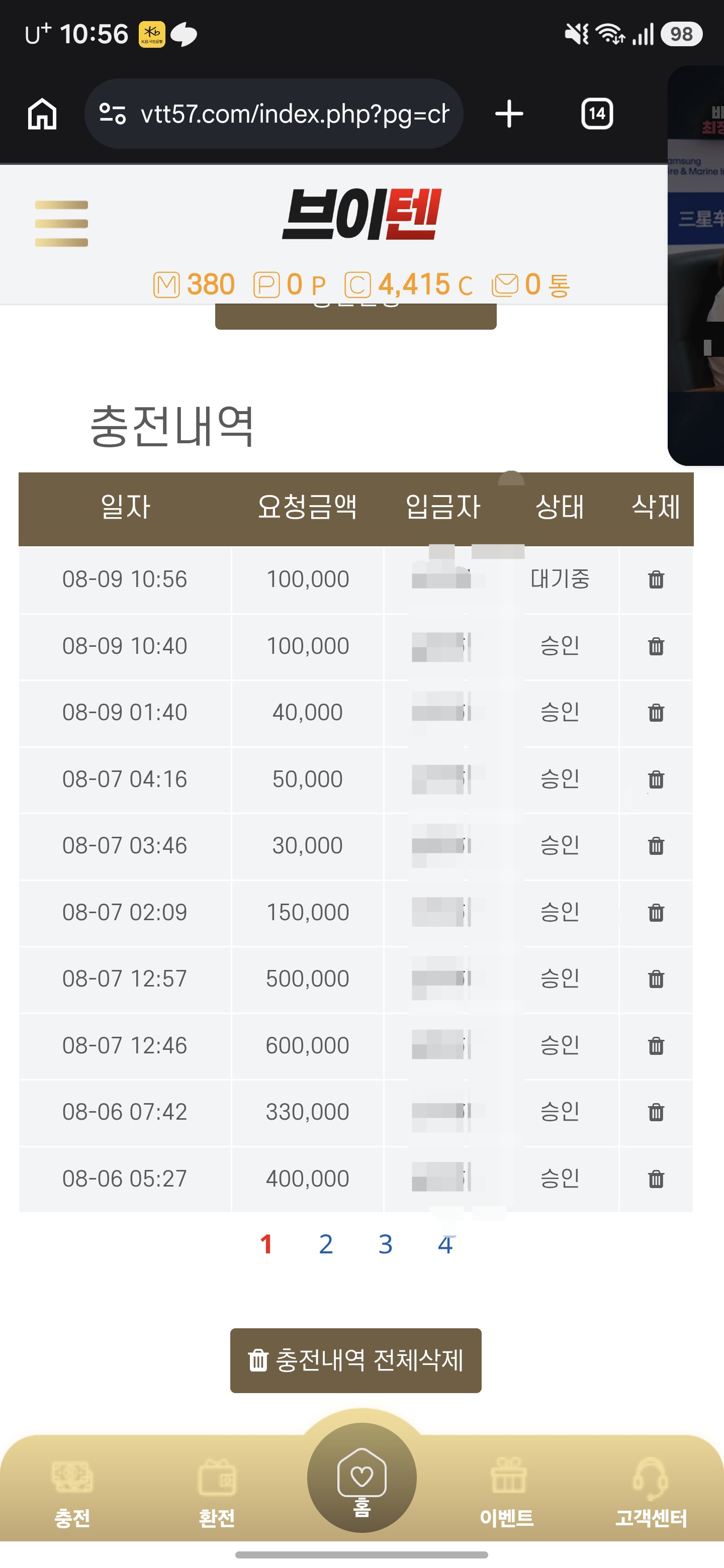Go to the 홈 tab
This screenshot has height=1568, width=724.
point(361,1478)
